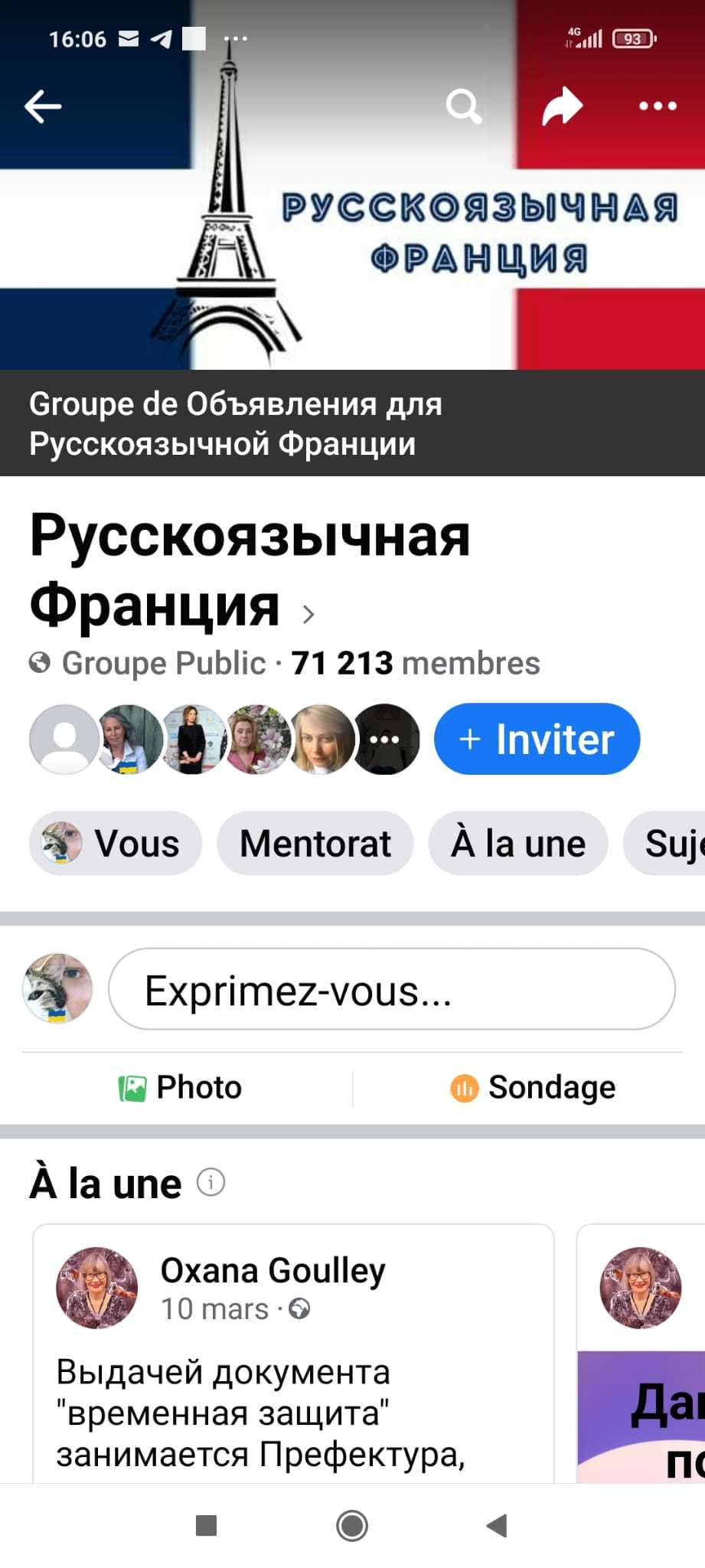
Task: Go to the system home screen
Action: (352, 1526)
